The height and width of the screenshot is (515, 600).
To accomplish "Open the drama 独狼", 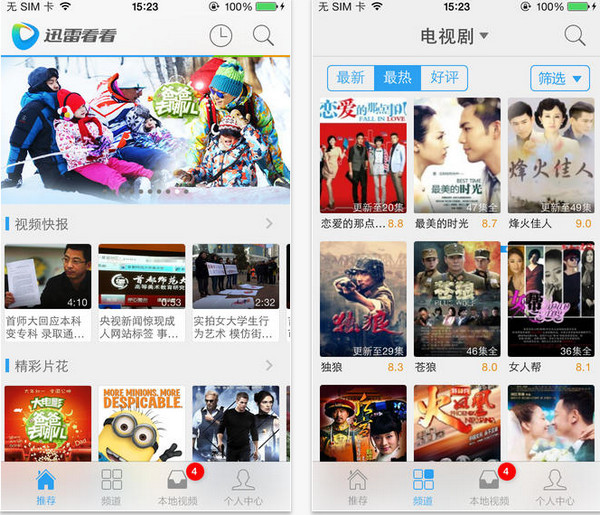I will 362,300.
